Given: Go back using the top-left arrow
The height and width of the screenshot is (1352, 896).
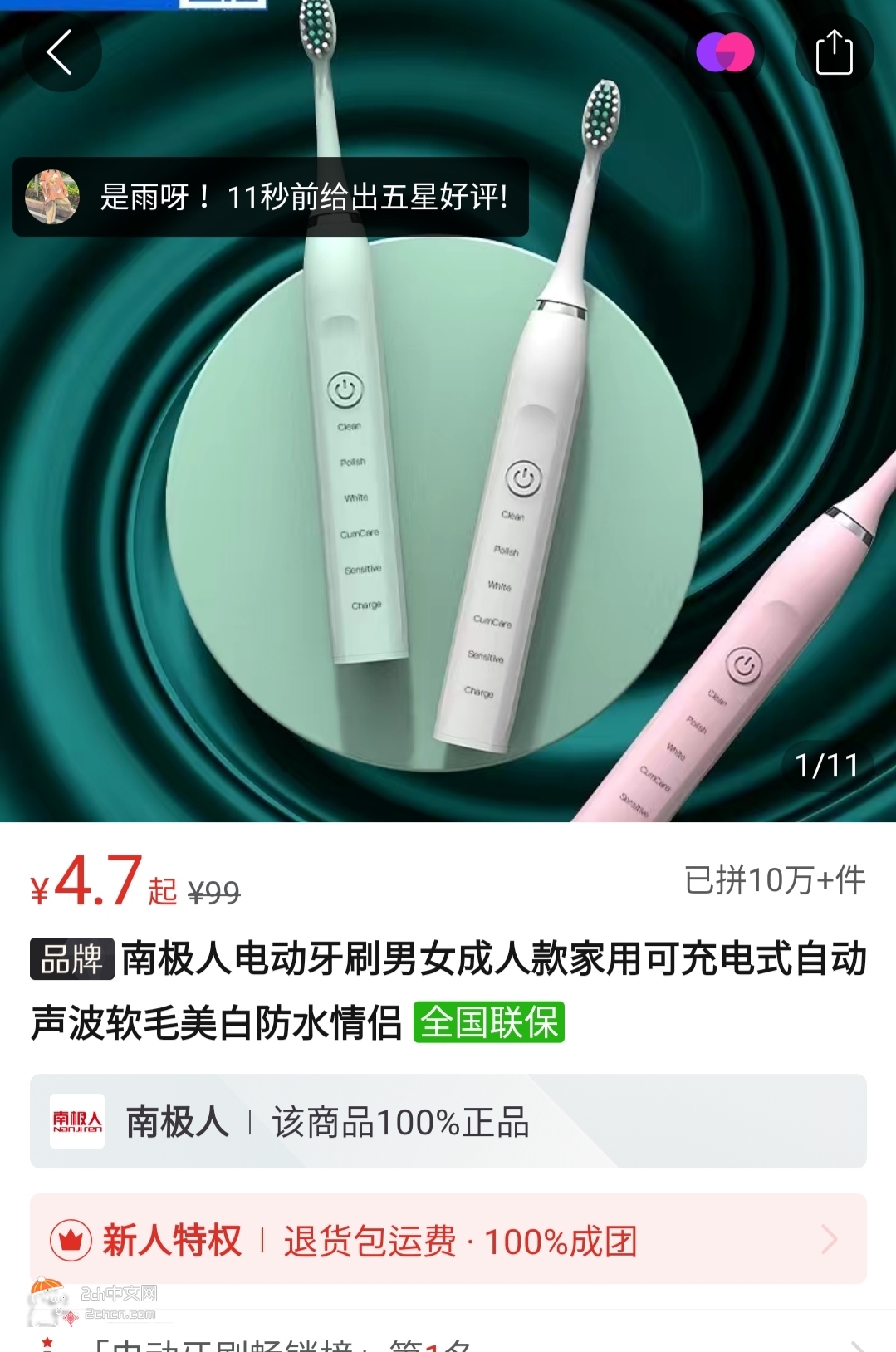Looking at the screenshot, I should click(x=61, y=53).
